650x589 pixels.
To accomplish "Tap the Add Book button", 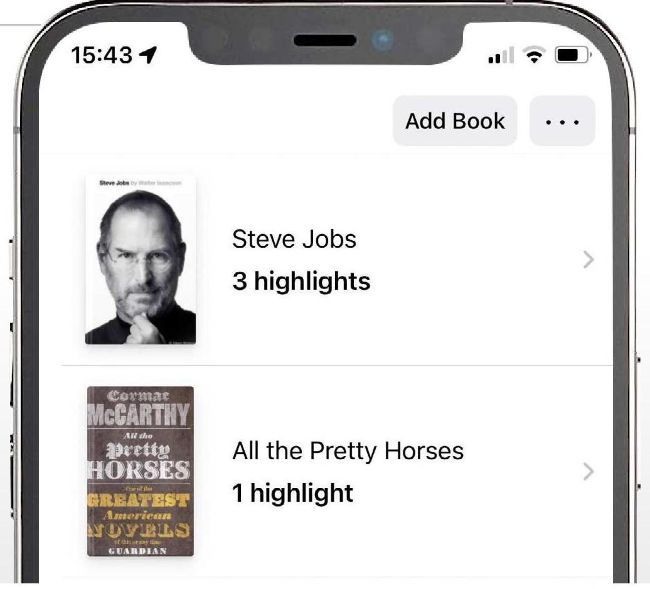I will 454,121.
